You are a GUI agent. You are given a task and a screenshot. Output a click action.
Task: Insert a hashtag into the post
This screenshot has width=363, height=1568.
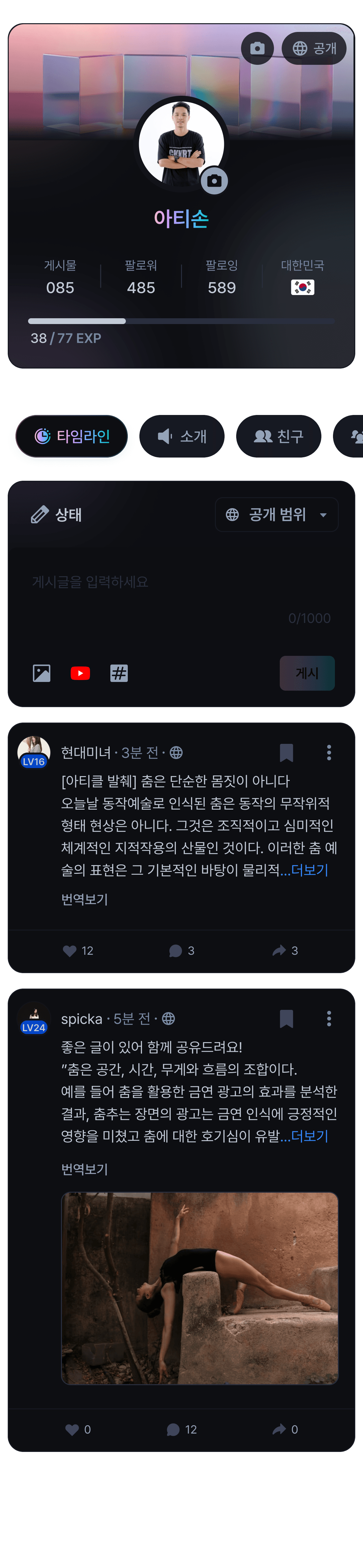tap(119, 673)
